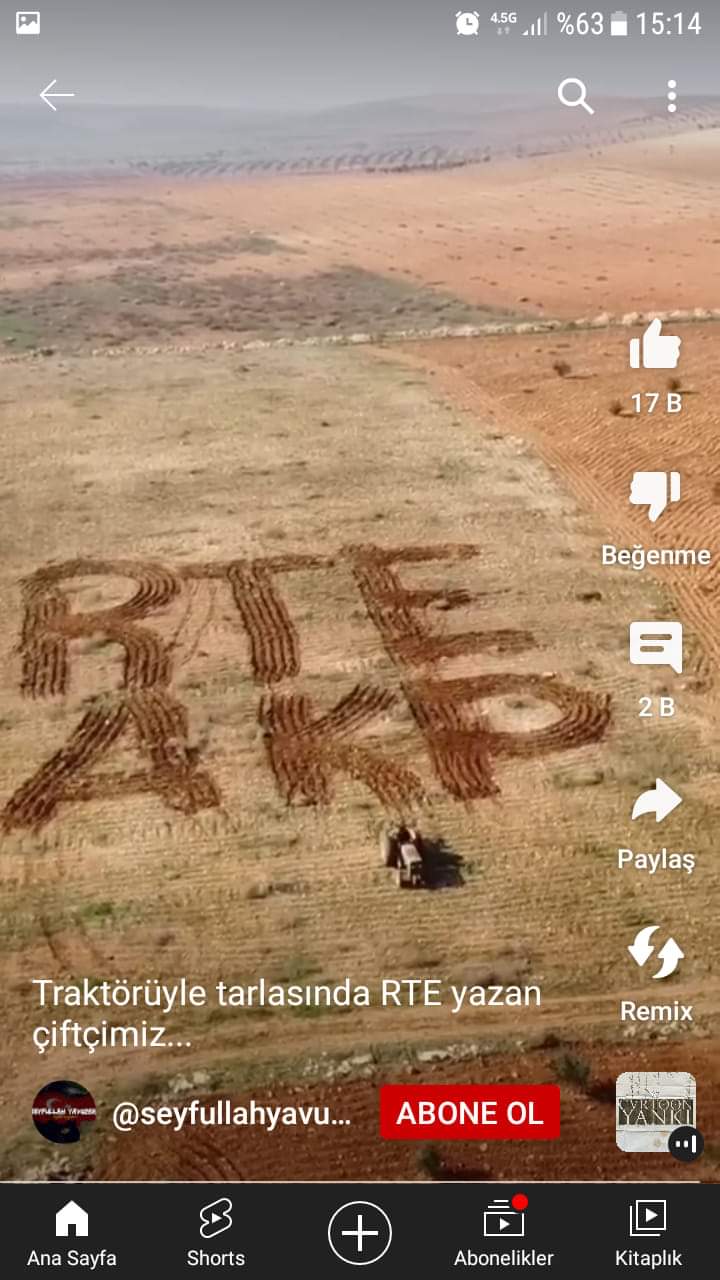This screenshot has height=1280, width=720.
Task: Open the @seyfullahyavu channel profile
Action: pyautogui.click(x=230, y=1115)
